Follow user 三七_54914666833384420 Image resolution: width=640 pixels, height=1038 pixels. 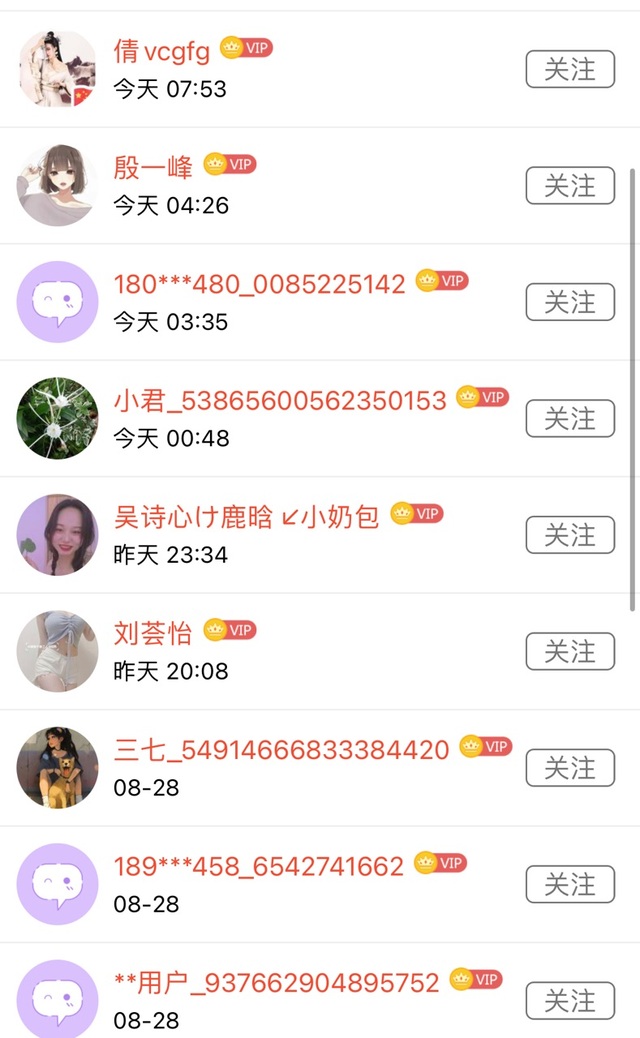point(570,768)
